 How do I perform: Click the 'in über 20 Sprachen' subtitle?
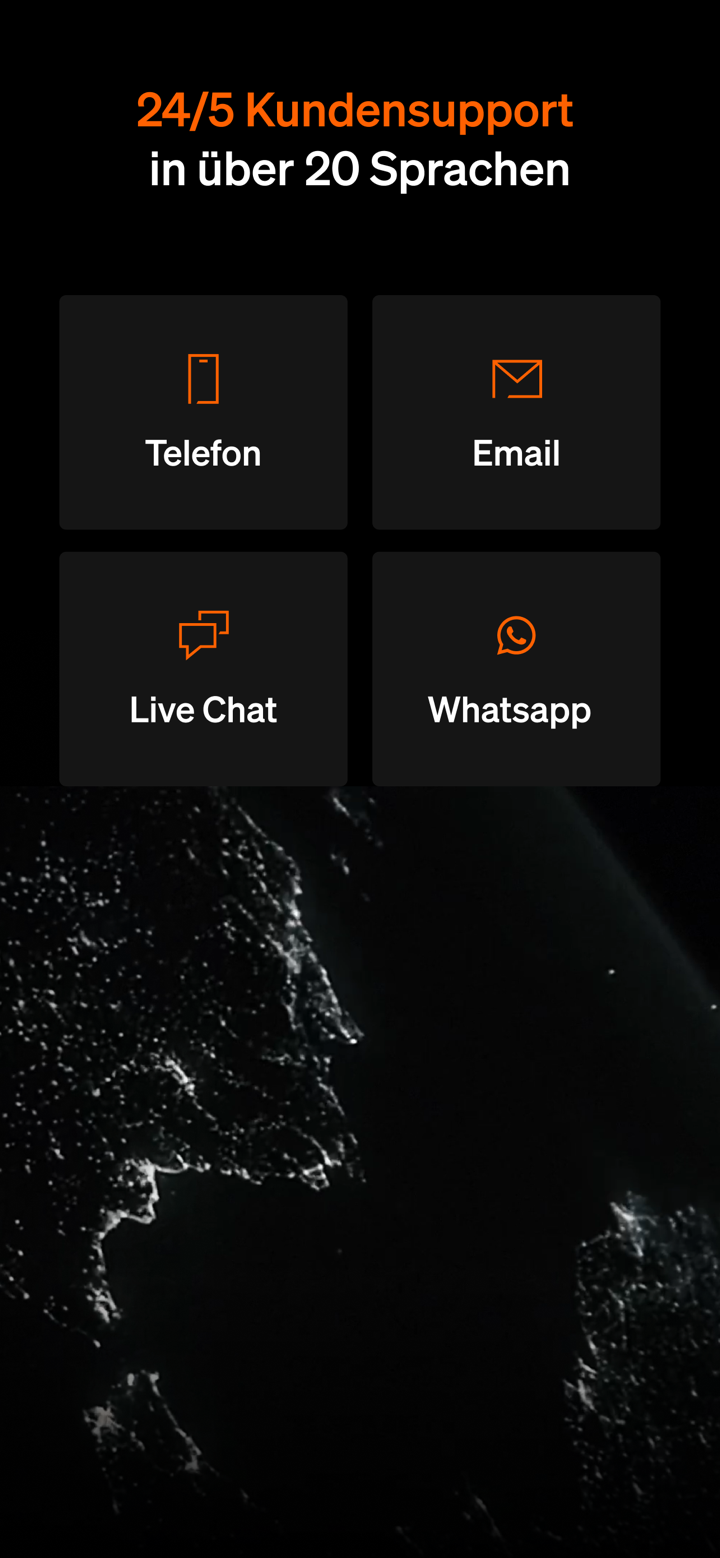tap(359, 169)
